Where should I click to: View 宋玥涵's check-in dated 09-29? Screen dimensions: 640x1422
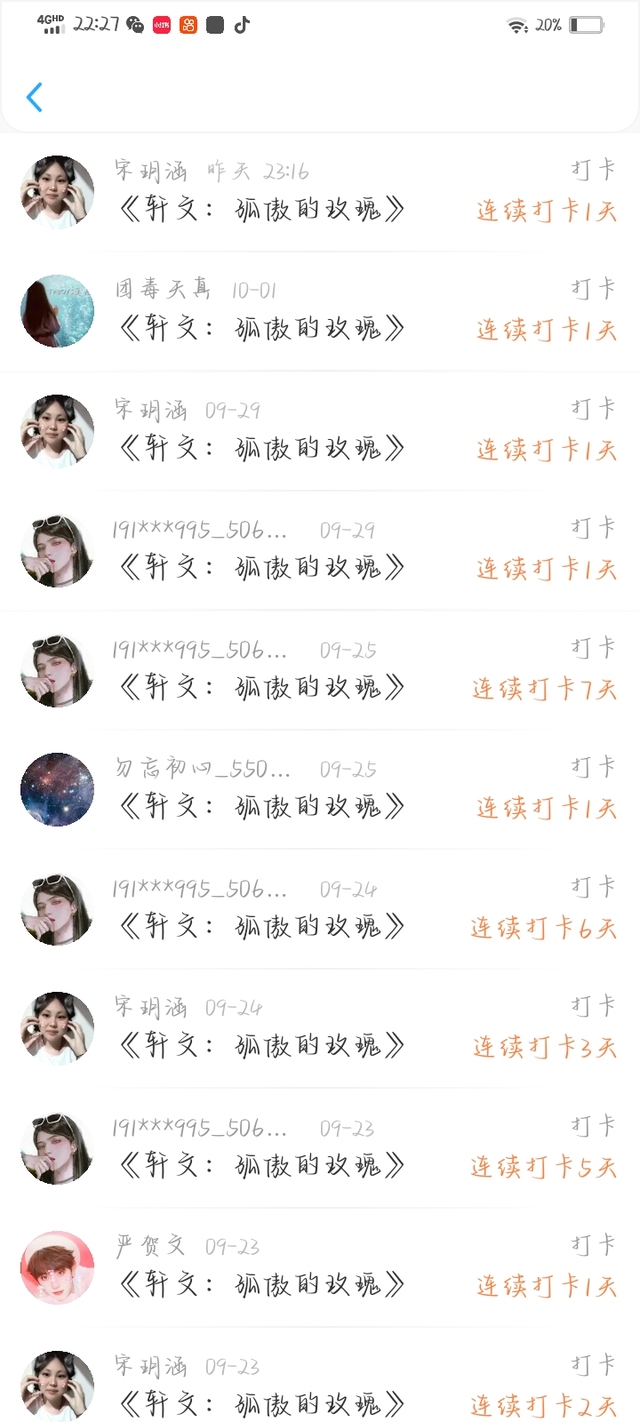click(x=320, y=430)
